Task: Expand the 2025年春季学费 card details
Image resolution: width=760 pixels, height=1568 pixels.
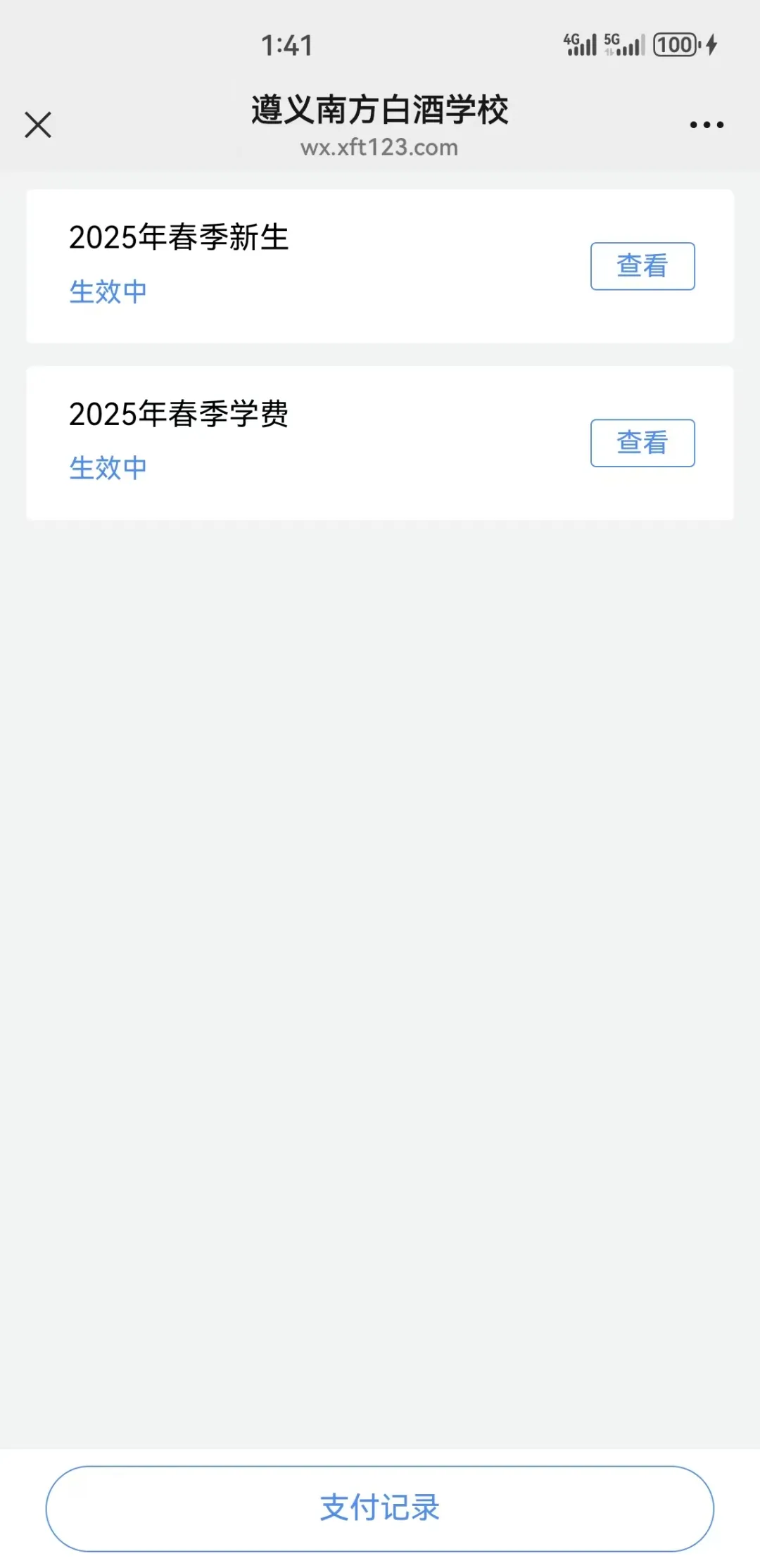Action: (x=641, y=443)
